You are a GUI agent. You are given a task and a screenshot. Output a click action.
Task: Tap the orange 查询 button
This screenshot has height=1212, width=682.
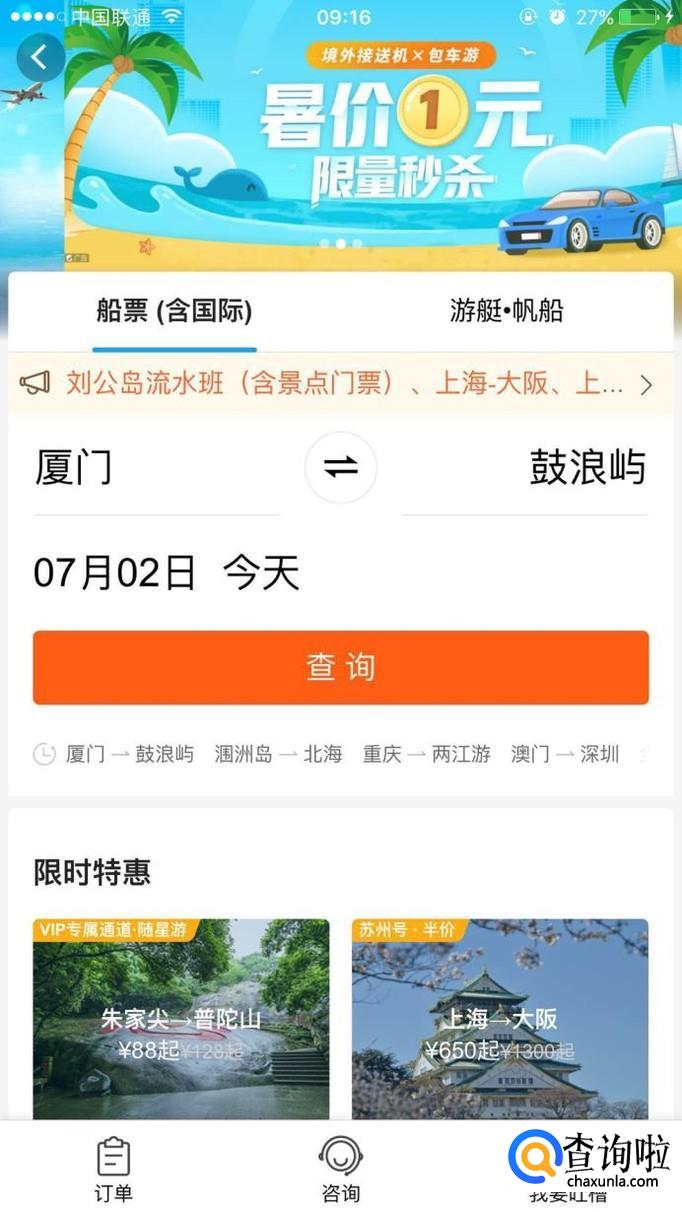click(x=340, y=667)
